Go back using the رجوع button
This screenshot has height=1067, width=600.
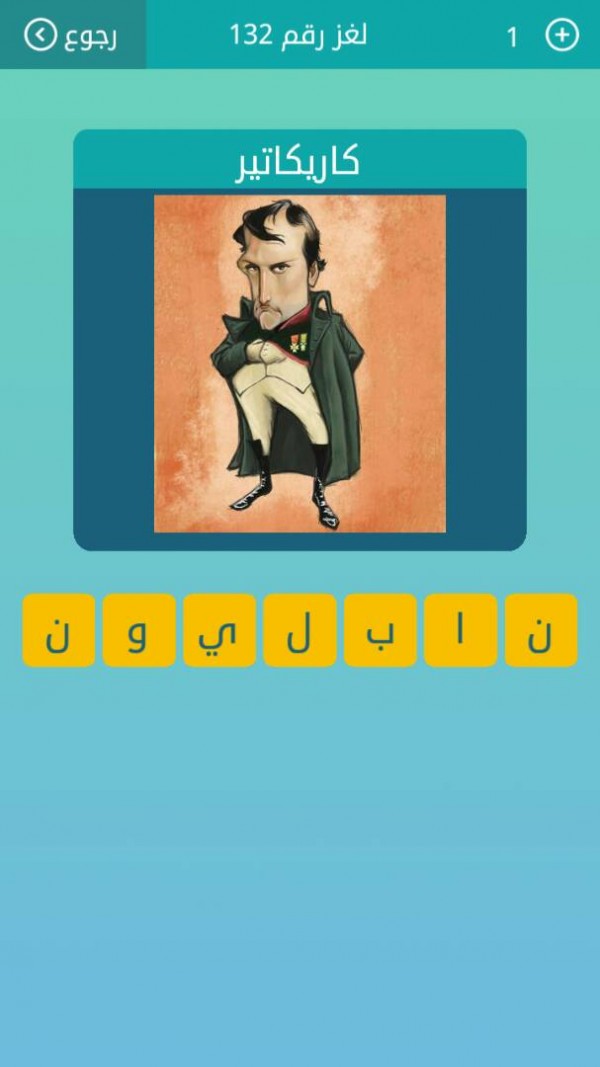click(72, 35)
